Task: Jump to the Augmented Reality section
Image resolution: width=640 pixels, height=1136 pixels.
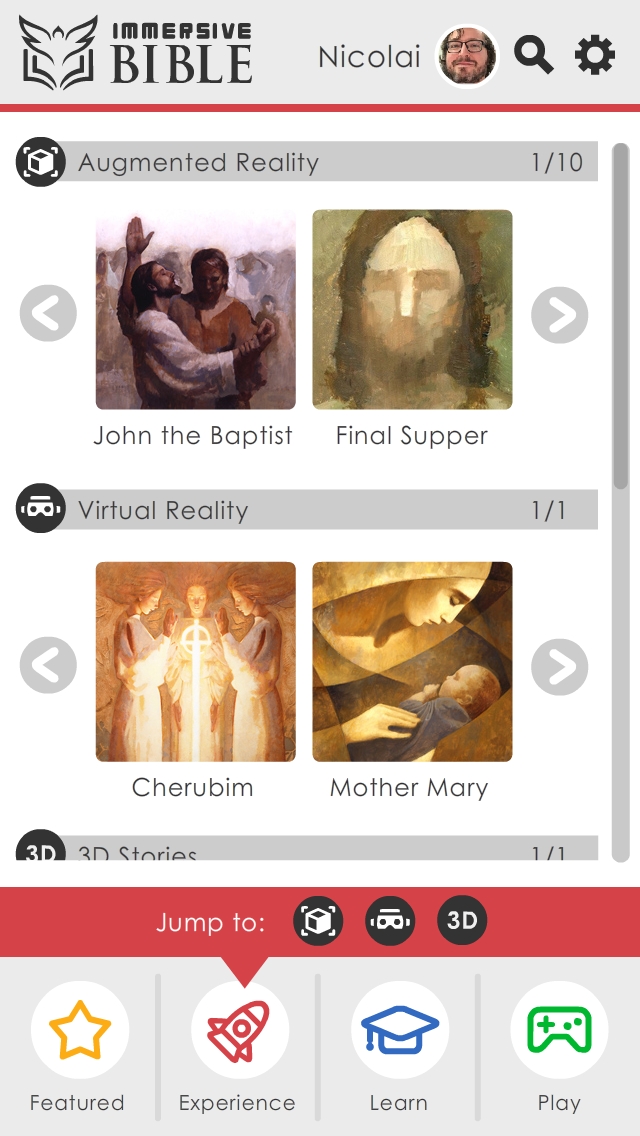Action: 318,921
